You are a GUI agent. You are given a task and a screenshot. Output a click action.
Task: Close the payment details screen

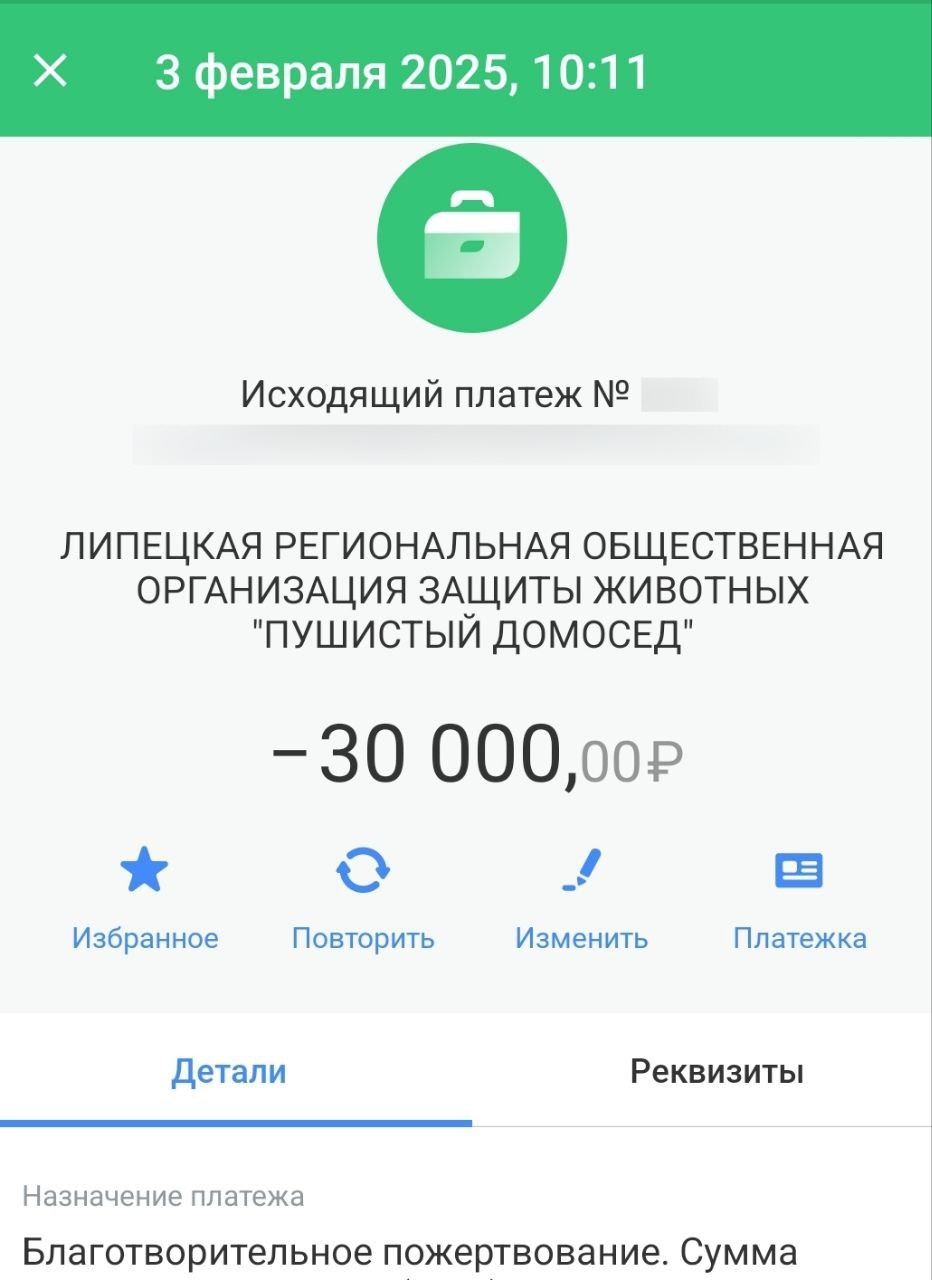[50, 71]
